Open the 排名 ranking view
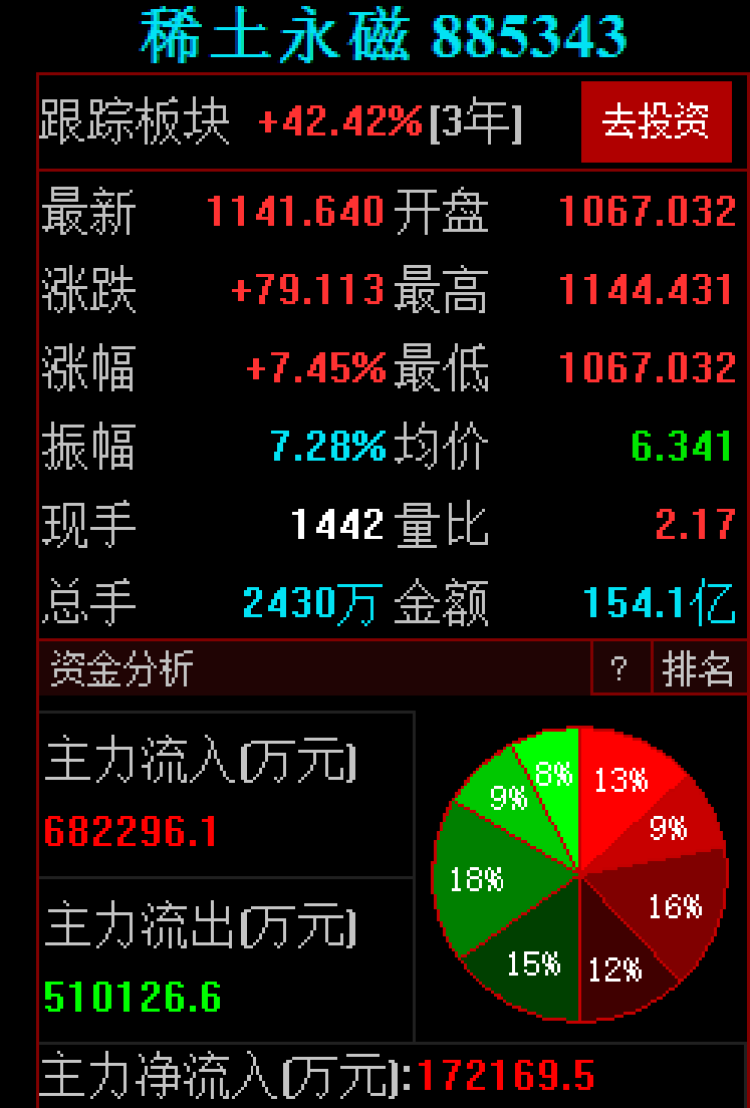This screenshot has width=750, height=1108. 698,669
